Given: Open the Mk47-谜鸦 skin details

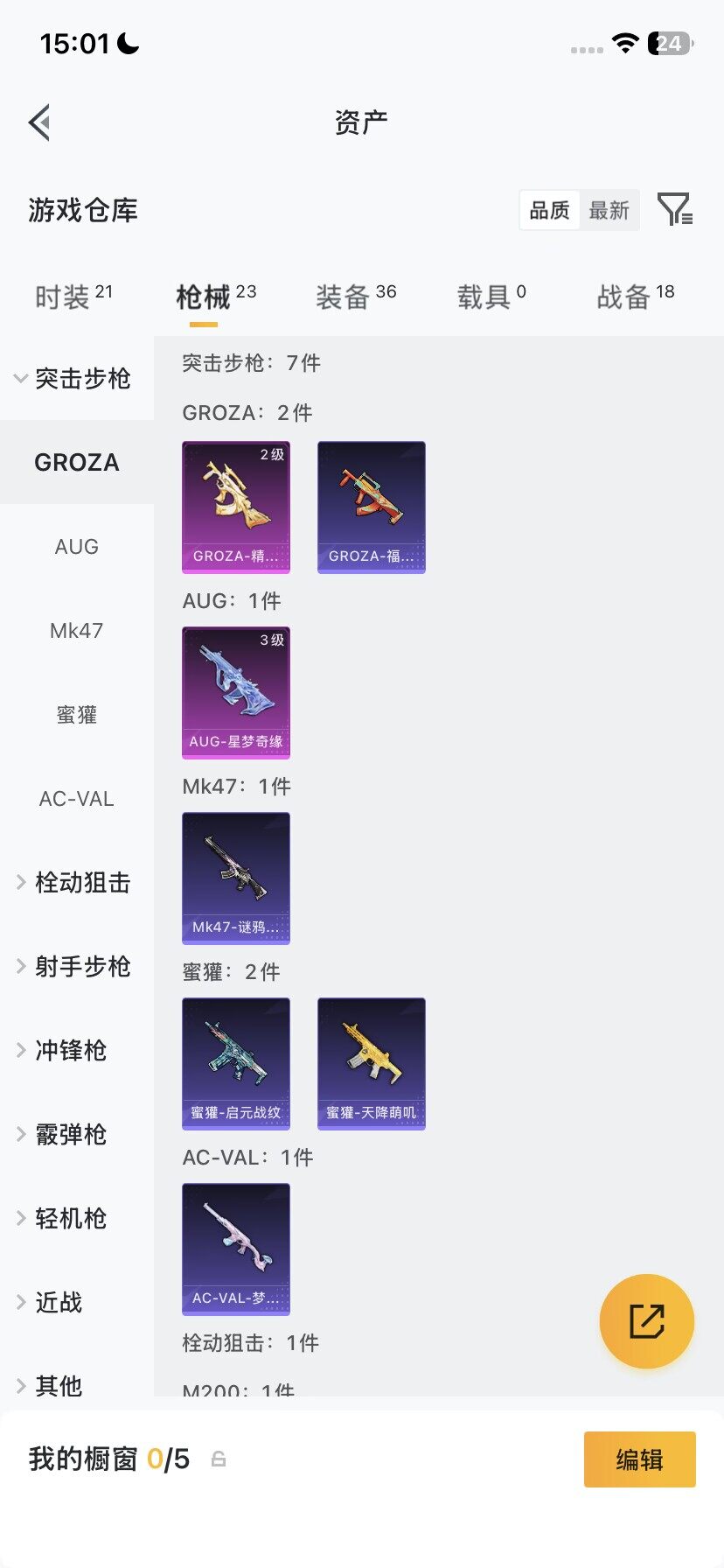Looking at the screenshot, I should (x=235, y=878).
